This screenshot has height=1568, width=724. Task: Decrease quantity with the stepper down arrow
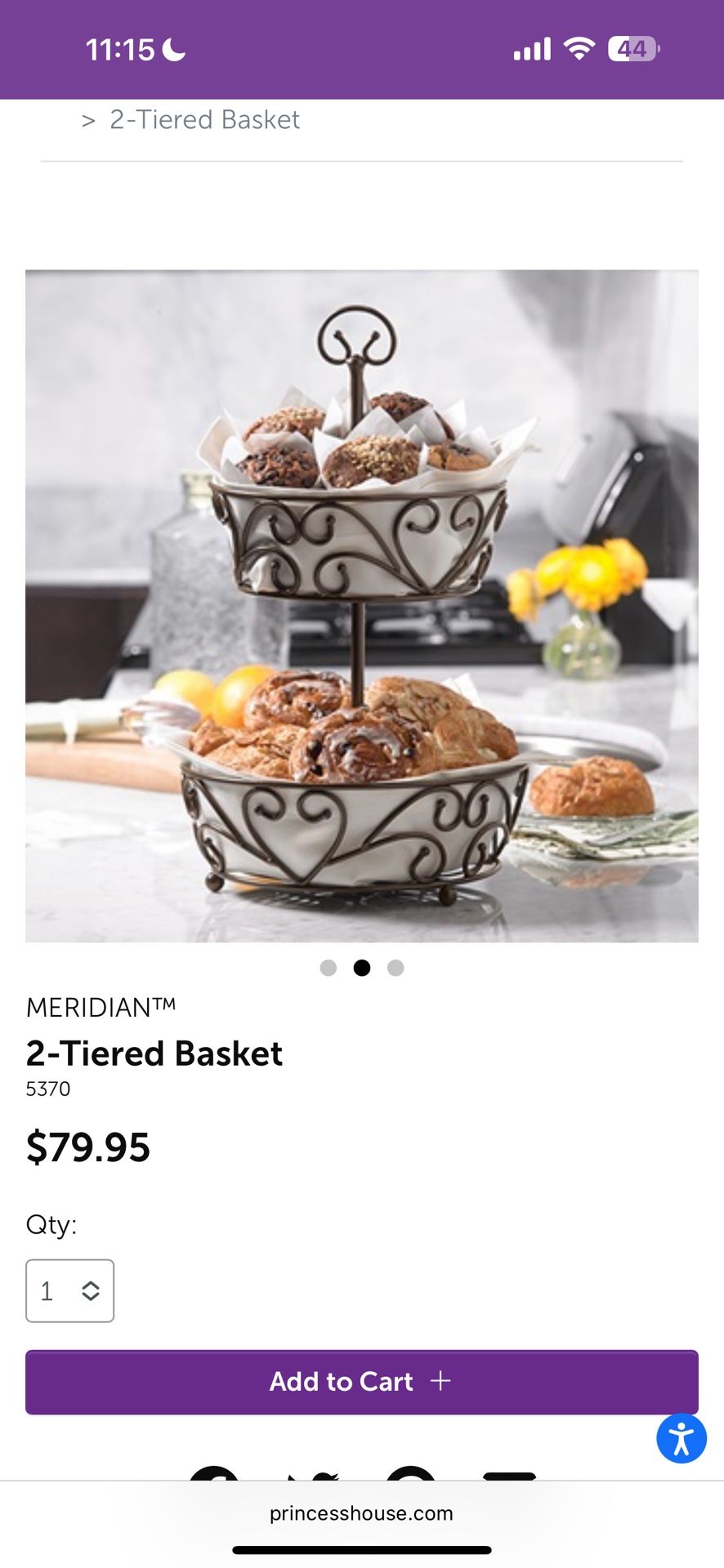pyautogui.click(x=92, y=1298)
